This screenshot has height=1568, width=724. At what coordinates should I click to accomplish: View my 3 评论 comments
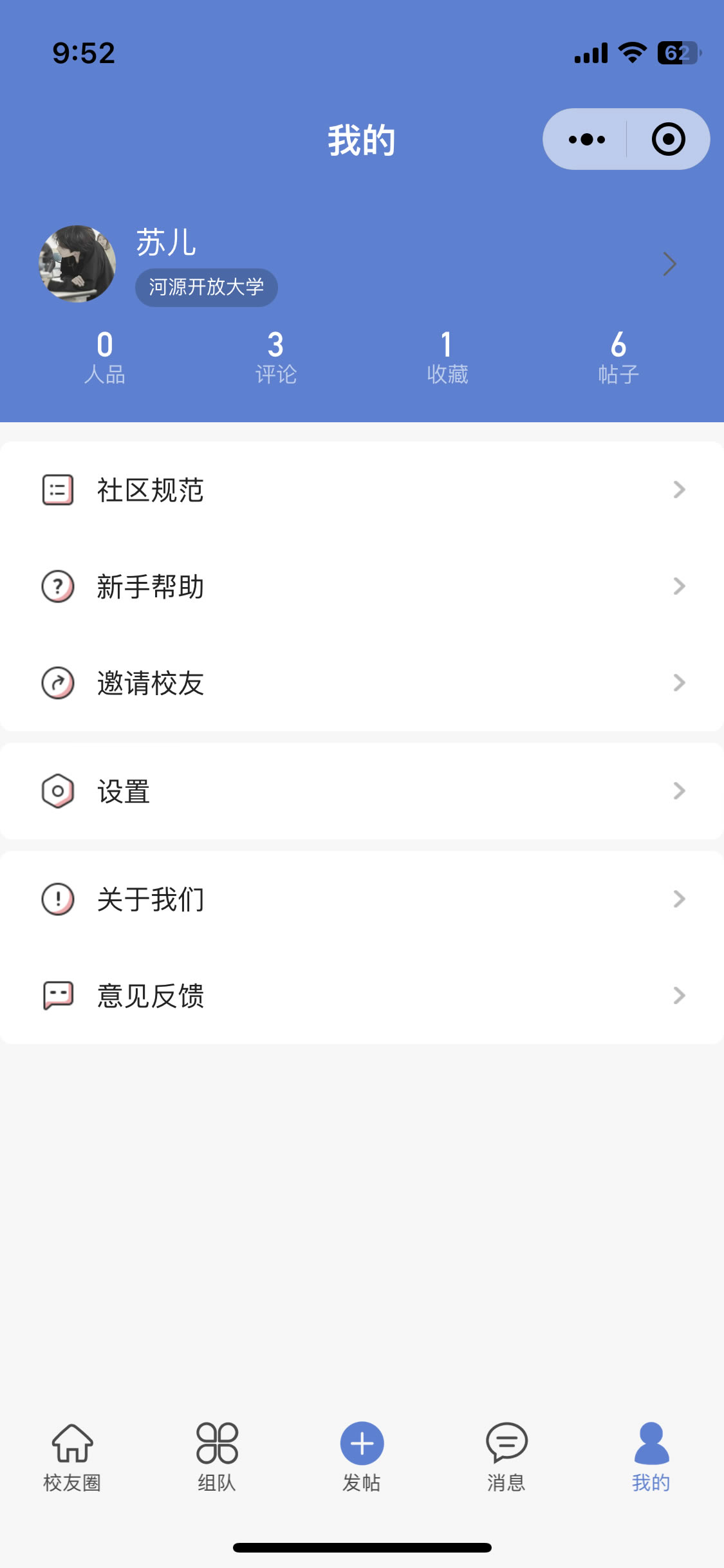(275, 358)
